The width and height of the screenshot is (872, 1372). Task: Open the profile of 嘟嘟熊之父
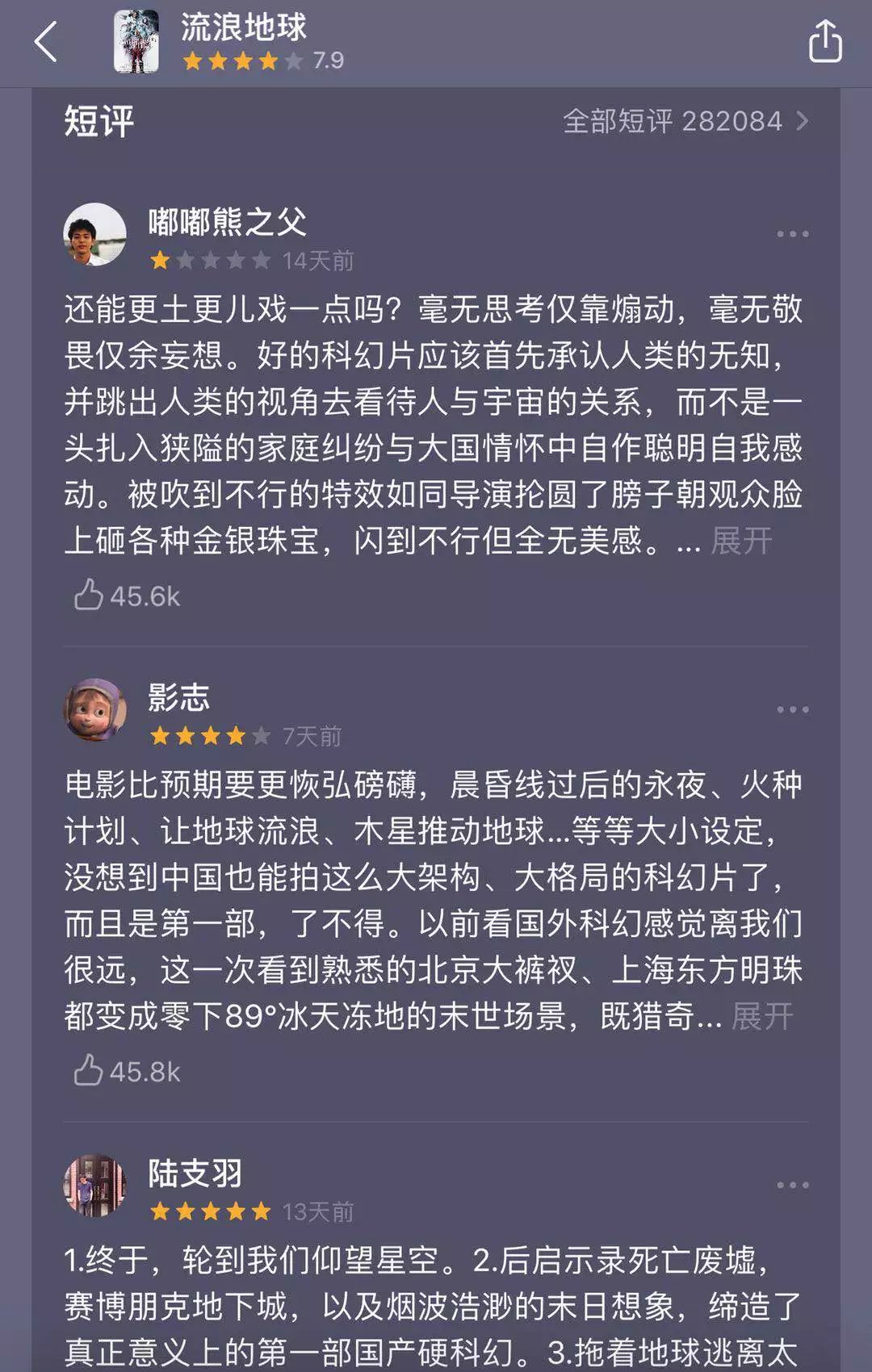[95, 234]
